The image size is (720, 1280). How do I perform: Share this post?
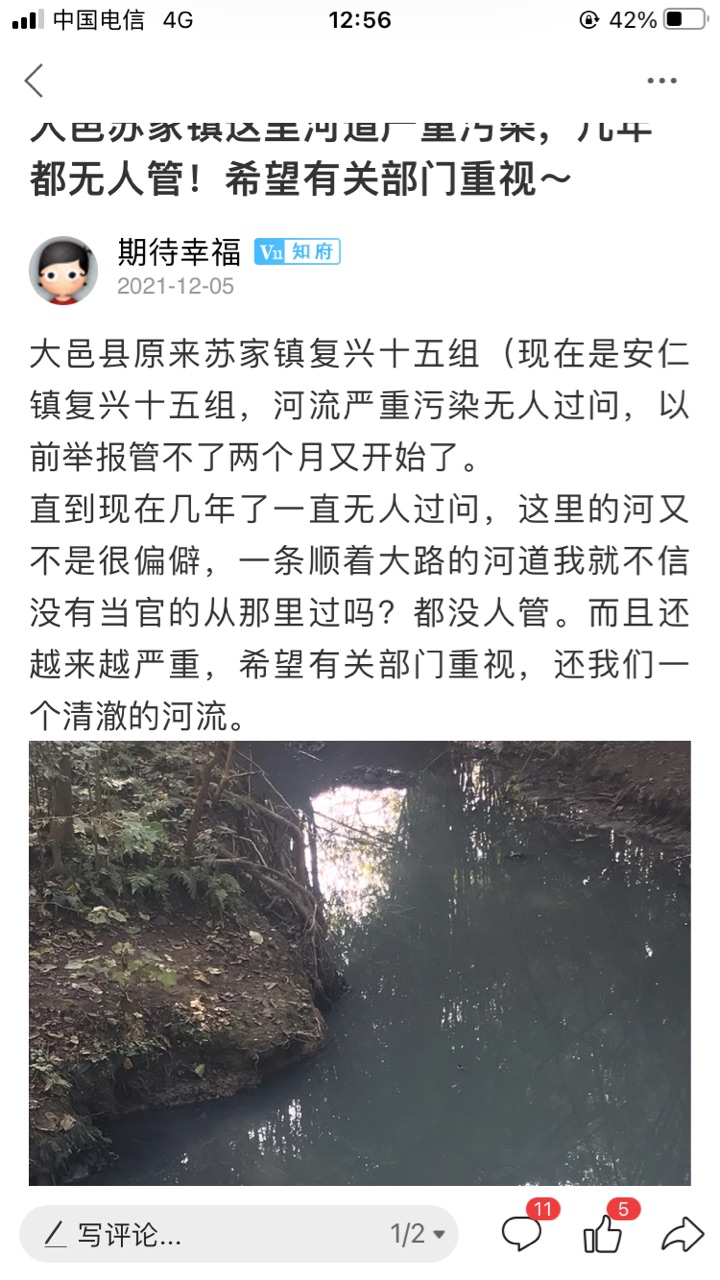(x=682, y=1234)
